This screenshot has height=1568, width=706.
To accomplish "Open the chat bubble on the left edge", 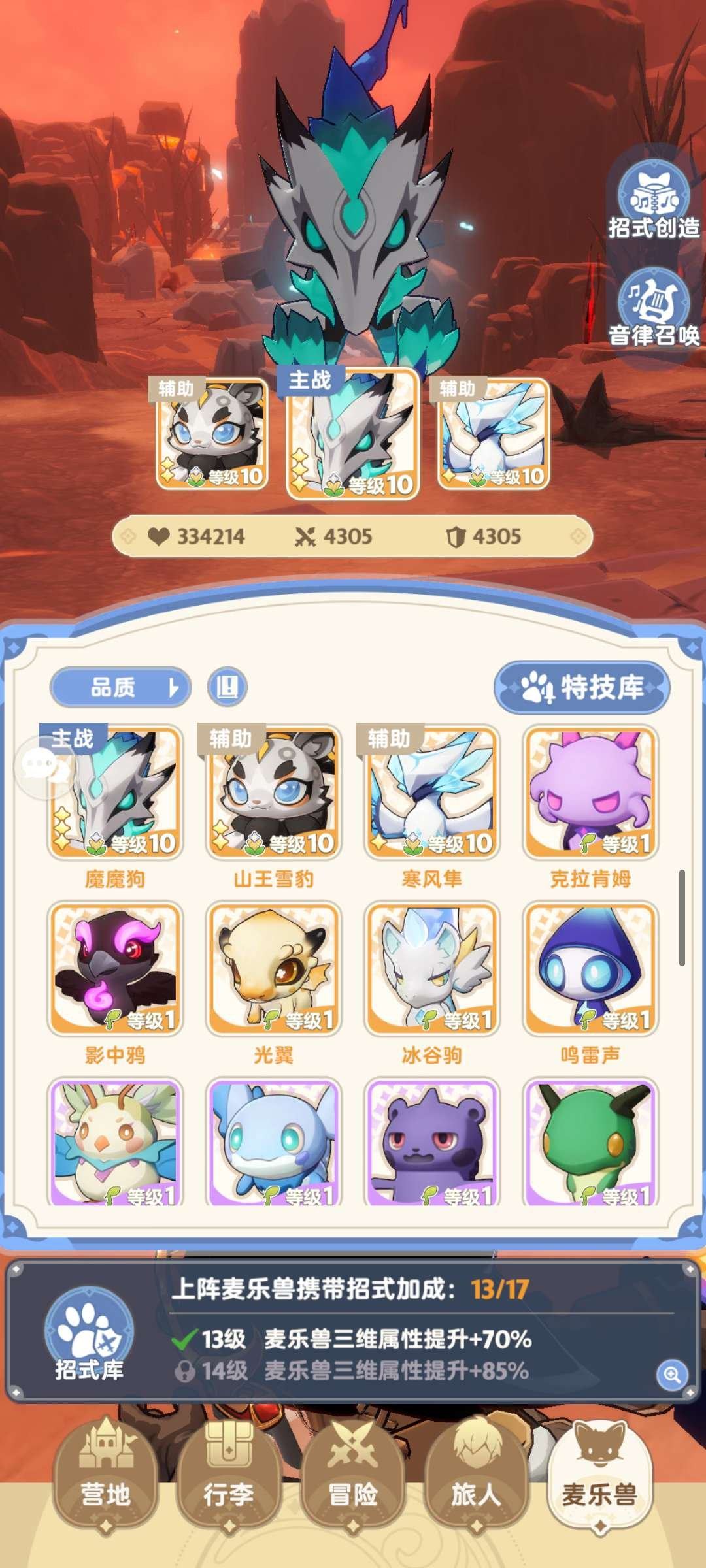I will [x=39, y=764].
